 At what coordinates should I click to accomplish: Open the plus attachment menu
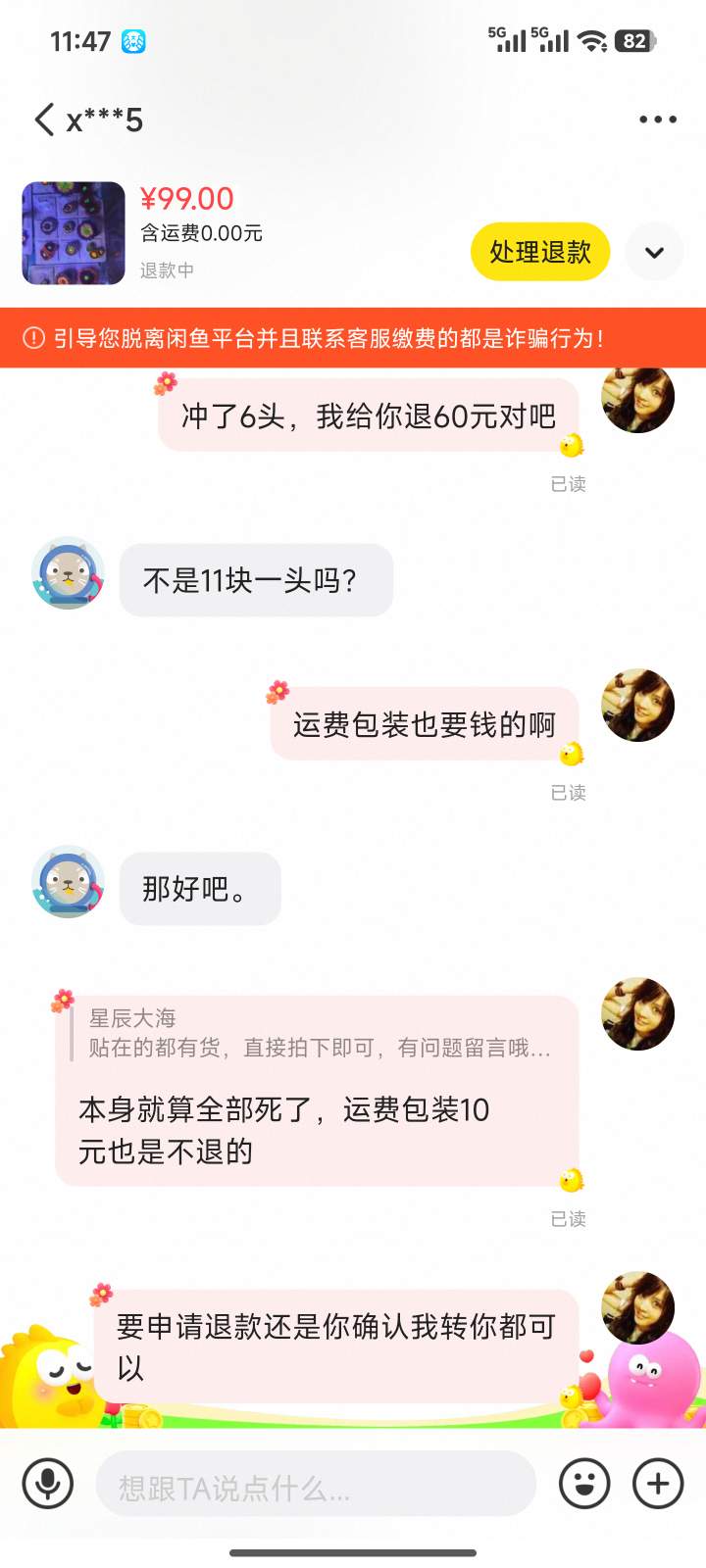pos(658,1486)
